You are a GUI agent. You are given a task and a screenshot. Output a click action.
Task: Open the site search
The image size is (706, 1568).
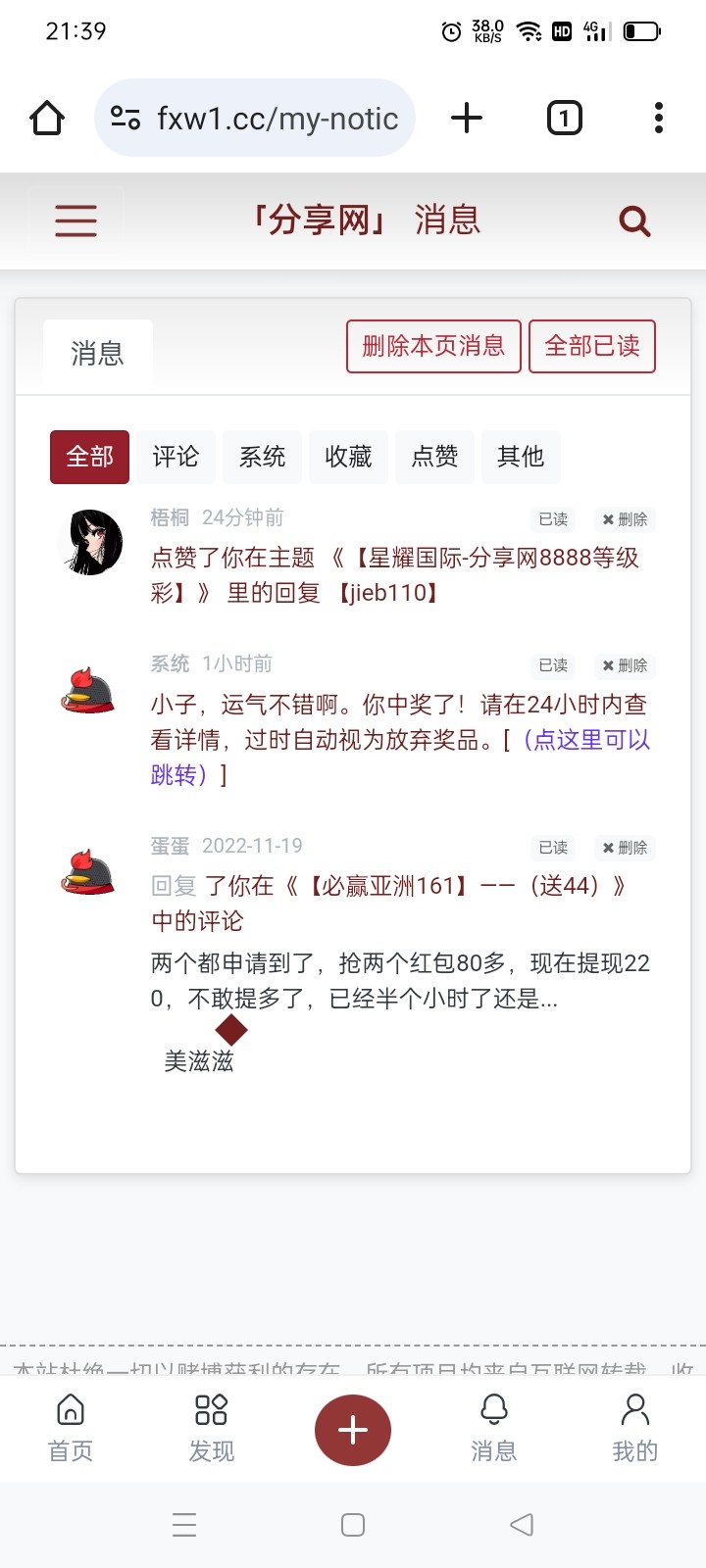tap(634, 220)
